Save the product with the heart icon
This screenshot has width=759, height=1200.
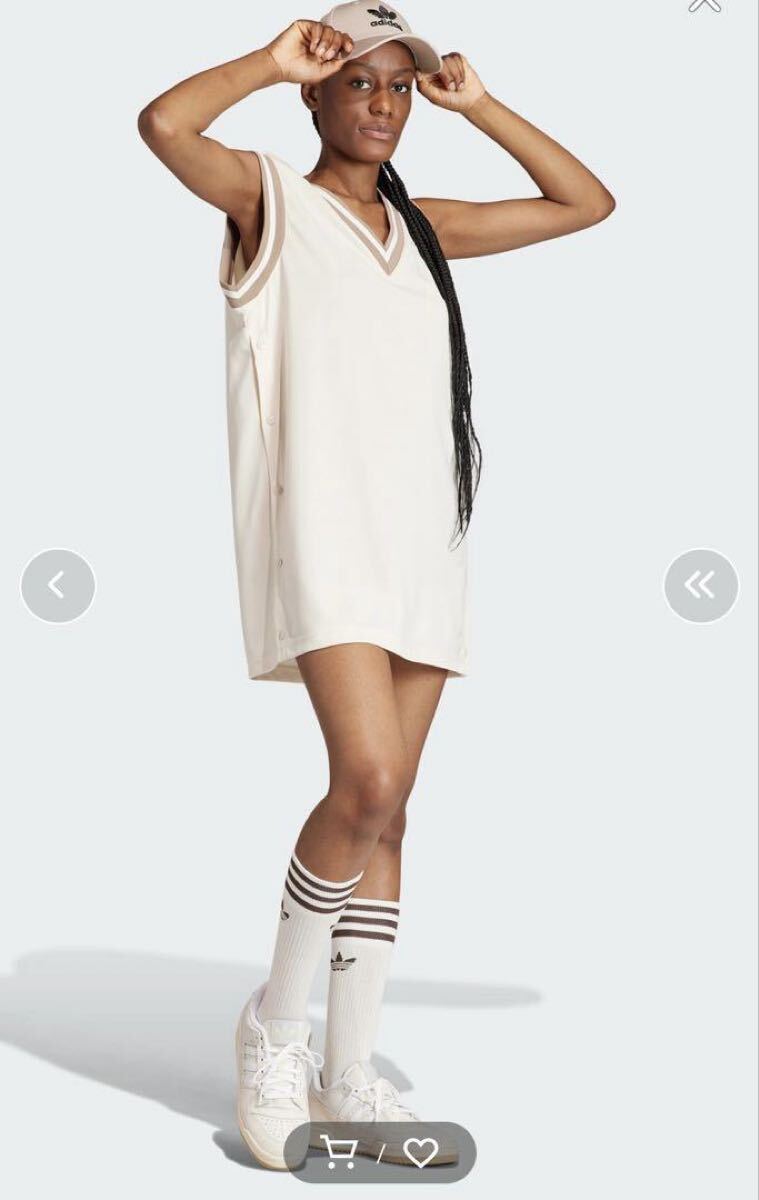pyautogui.click(x=420, y=1152)
